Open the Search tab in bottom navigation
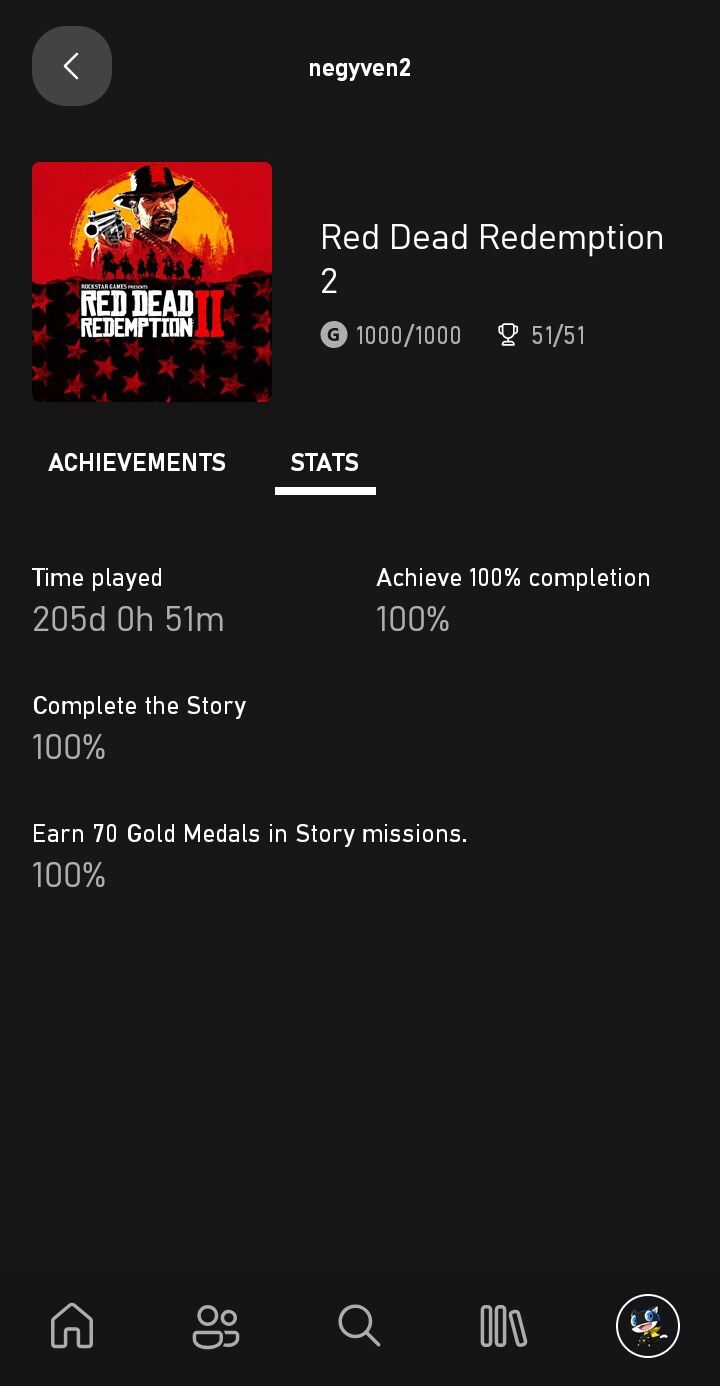 tap(359, 1326)
